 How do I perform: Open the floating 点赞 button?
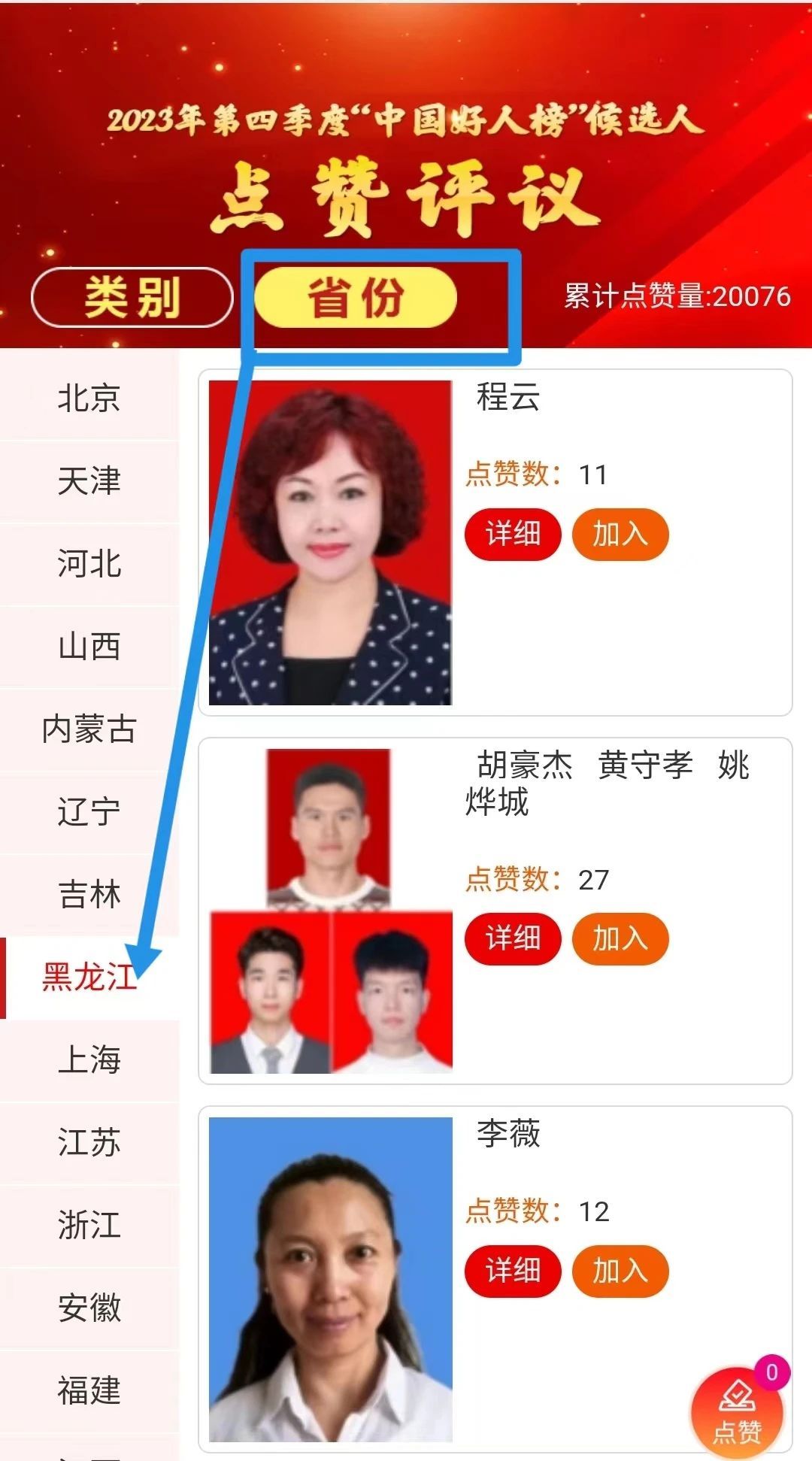737,1411
